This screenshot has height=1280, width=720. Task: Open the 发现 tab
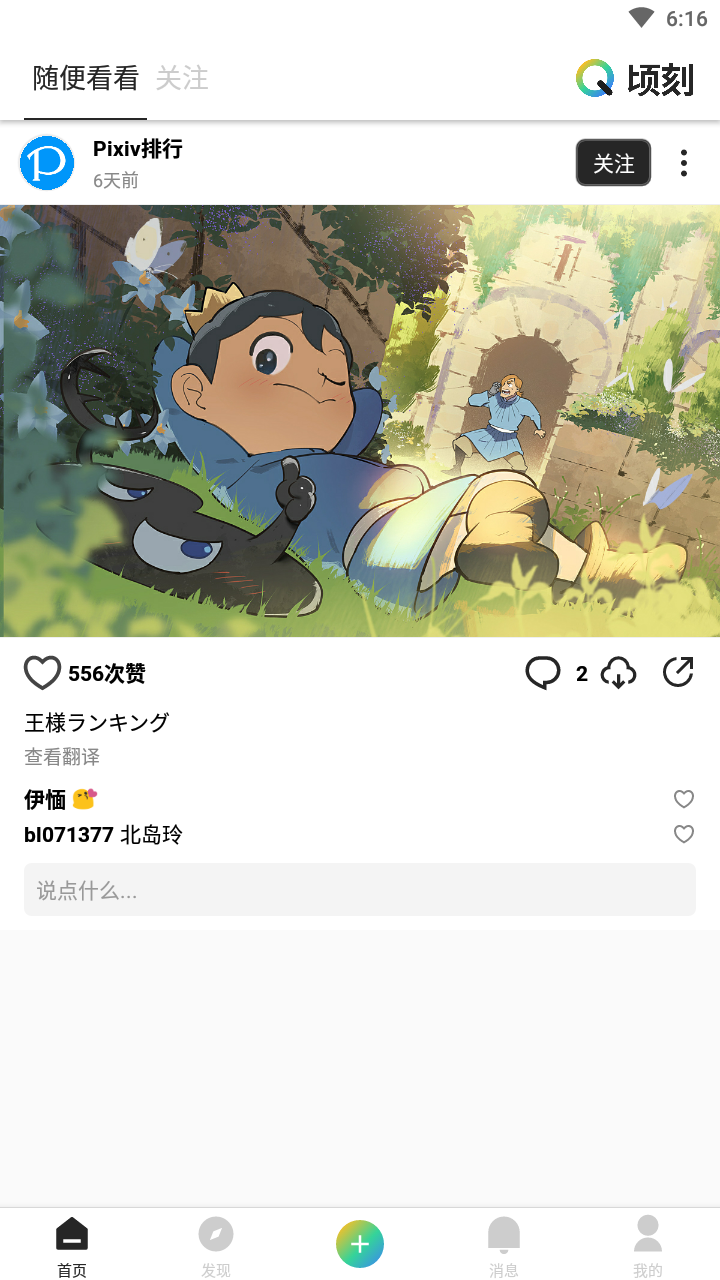(216, 1246)
